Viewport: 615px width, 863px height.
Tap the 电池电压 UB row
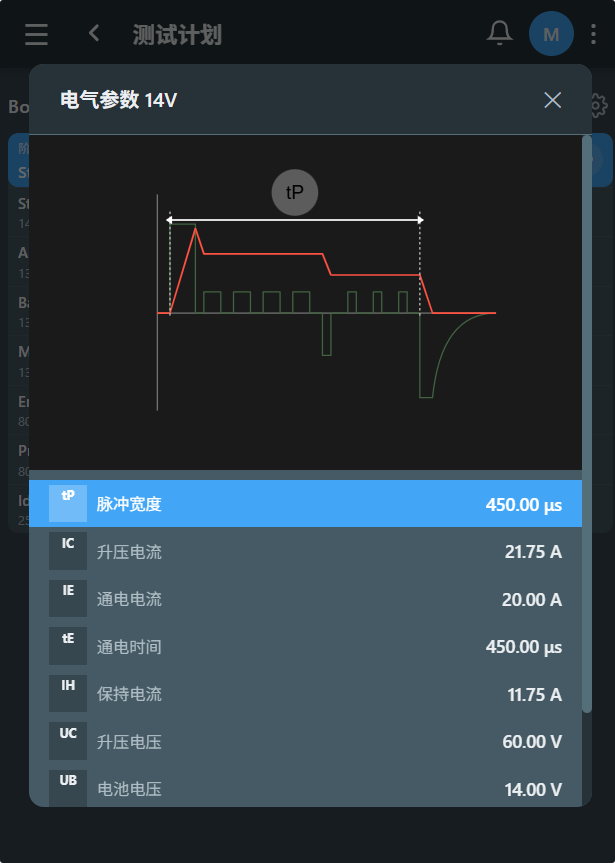(x=306, y=787)
